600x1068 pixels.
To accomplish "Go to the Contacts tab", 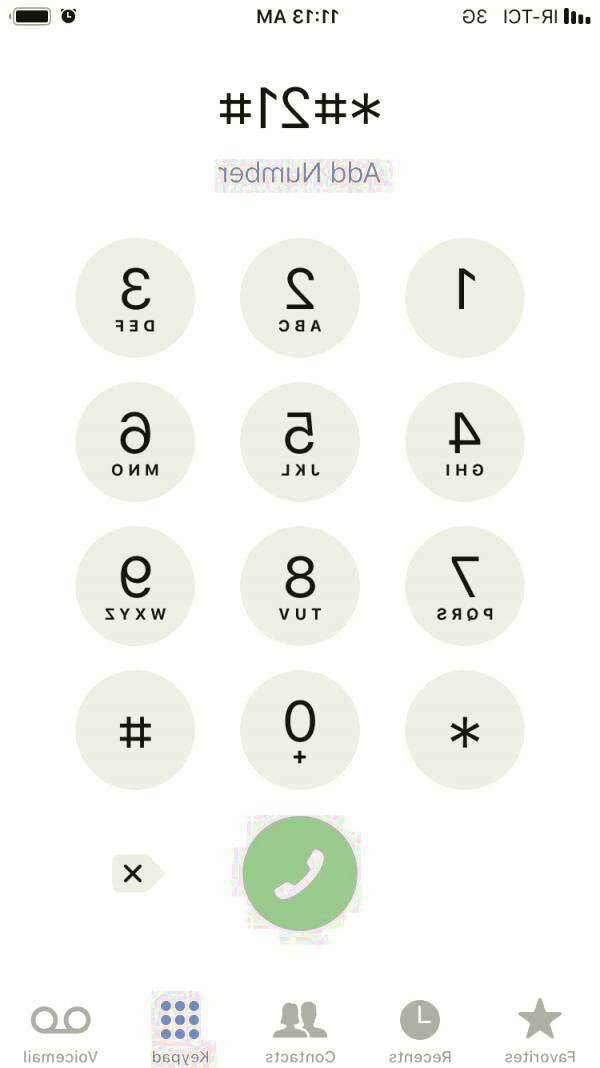I will pos(300,1031).
